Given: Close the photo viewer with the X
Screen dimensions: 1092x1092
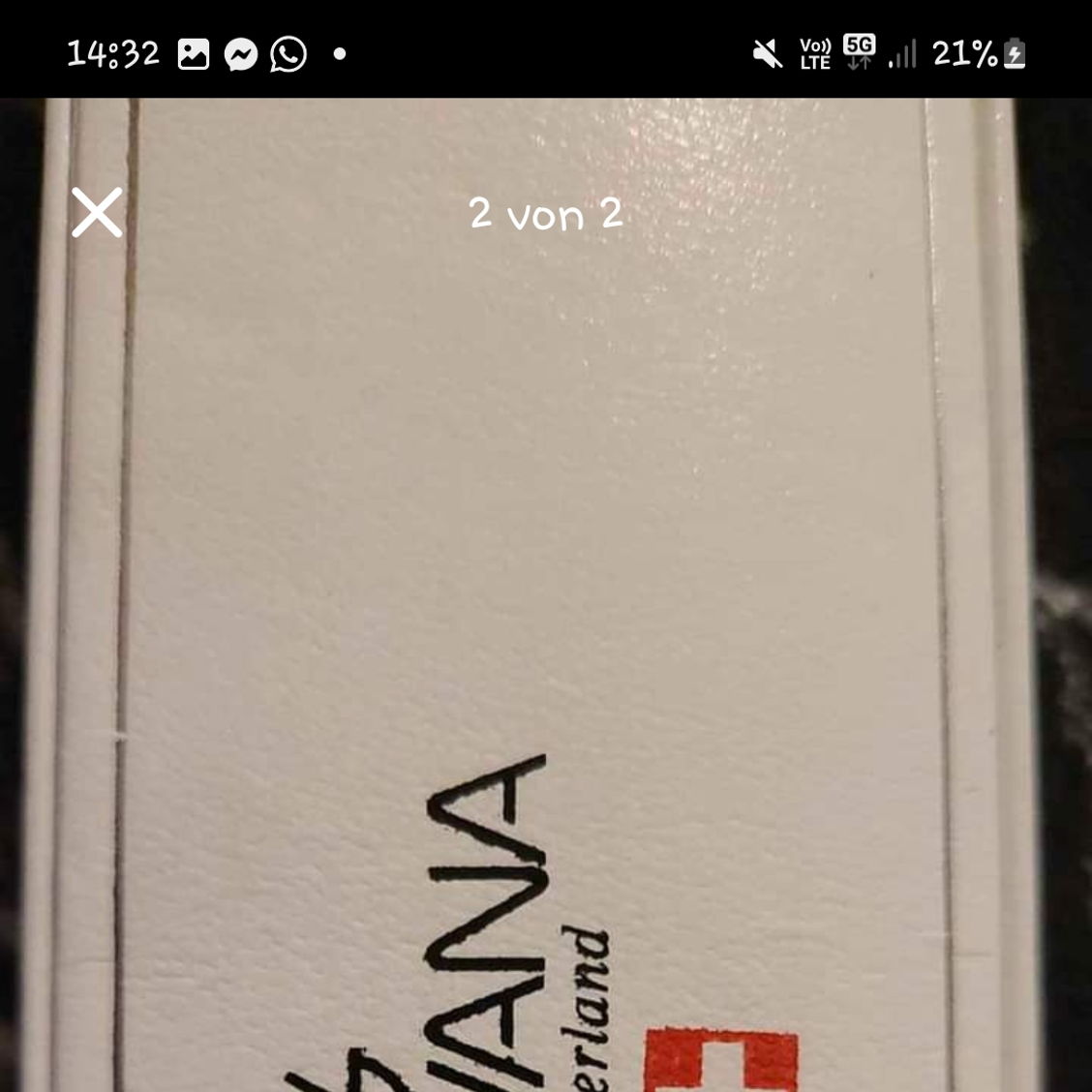Looking at the screenshot, I should (97, 213).
